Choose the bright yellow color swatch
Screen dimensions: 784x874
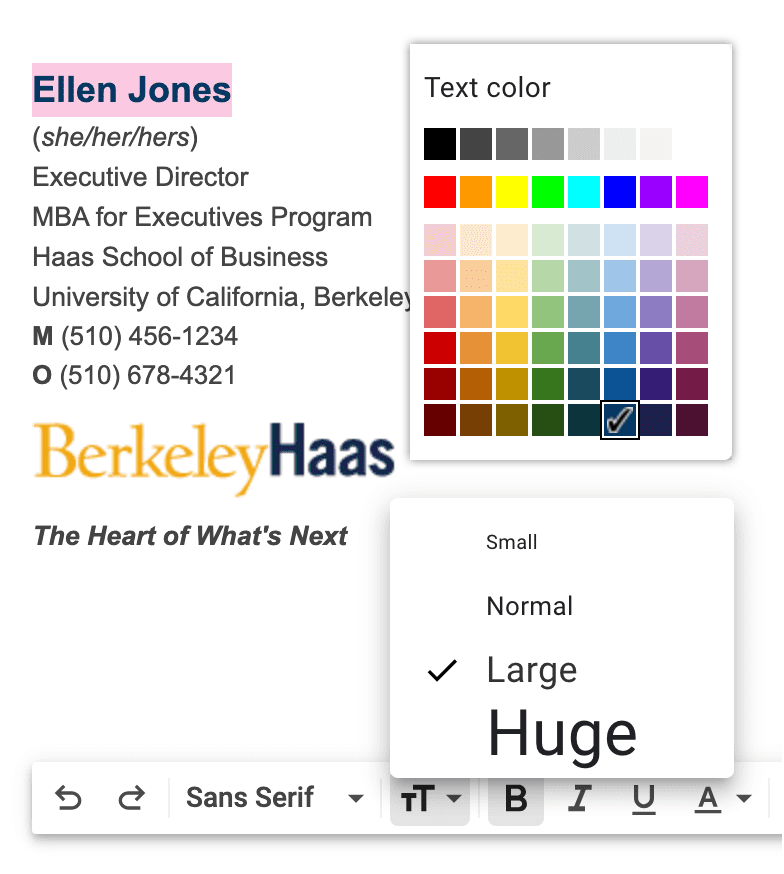click(x=512, y=192)
